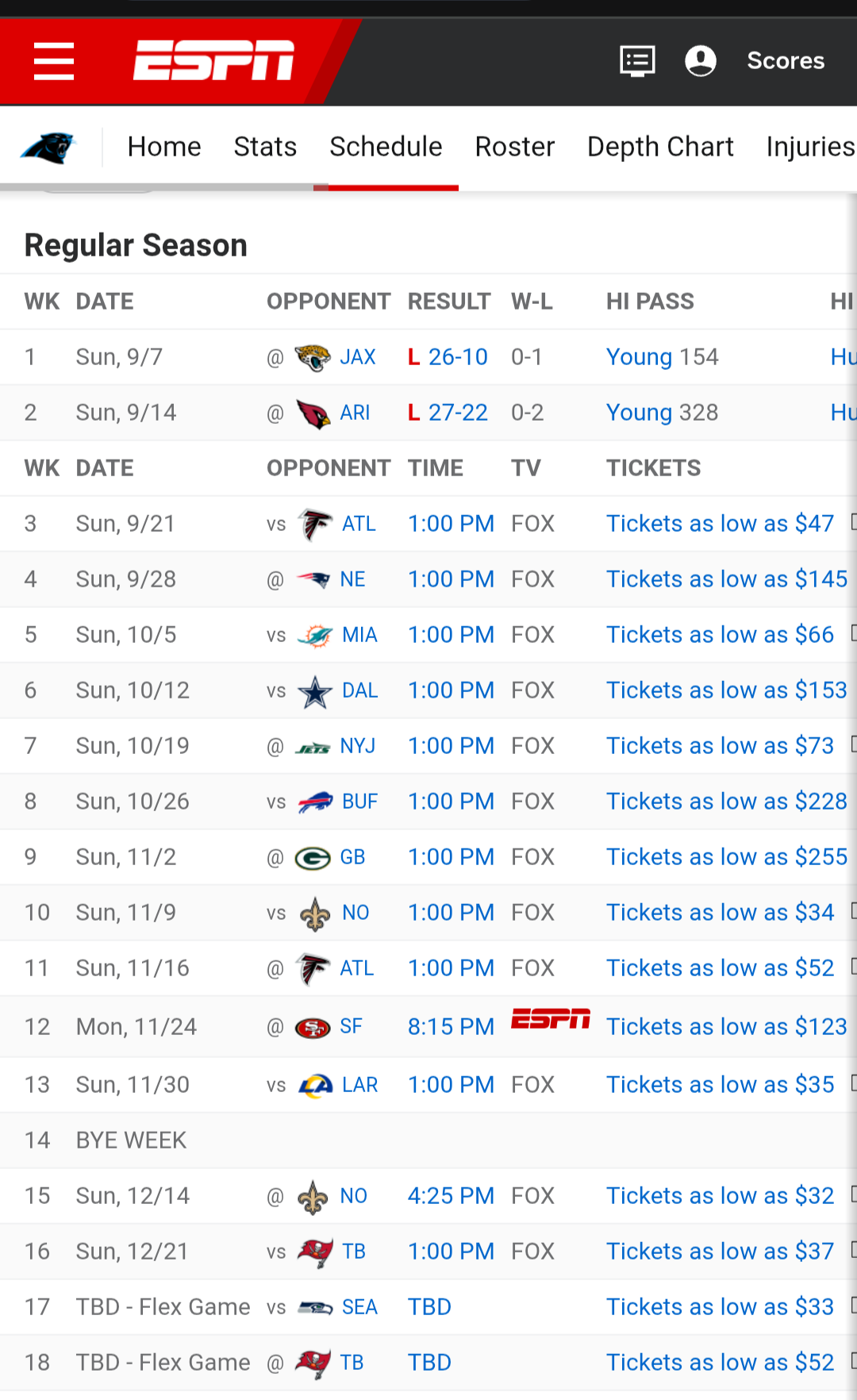Open the DAL opponent link

click(359, 690)
